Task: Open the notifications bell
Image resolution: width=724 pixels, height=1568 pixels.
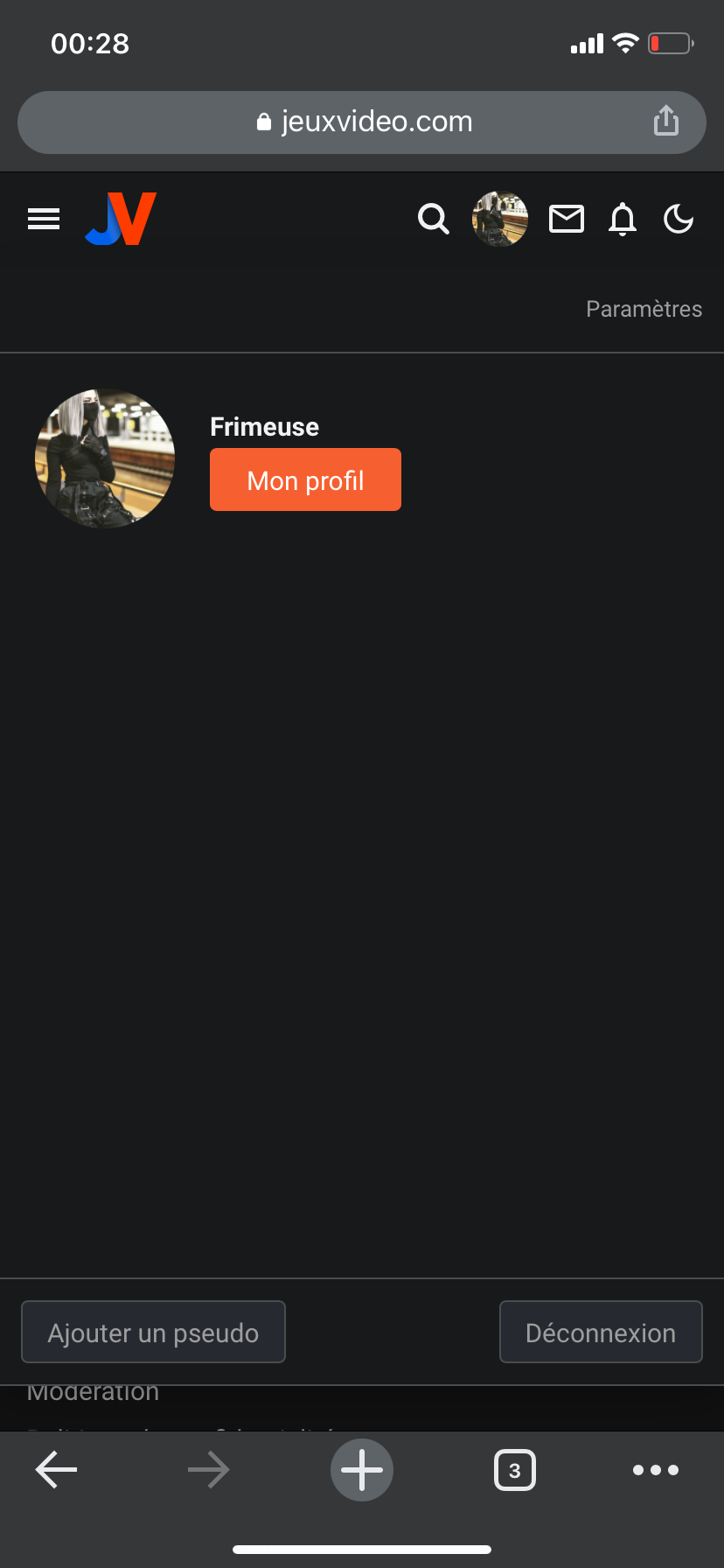Action: coord(623,219)
